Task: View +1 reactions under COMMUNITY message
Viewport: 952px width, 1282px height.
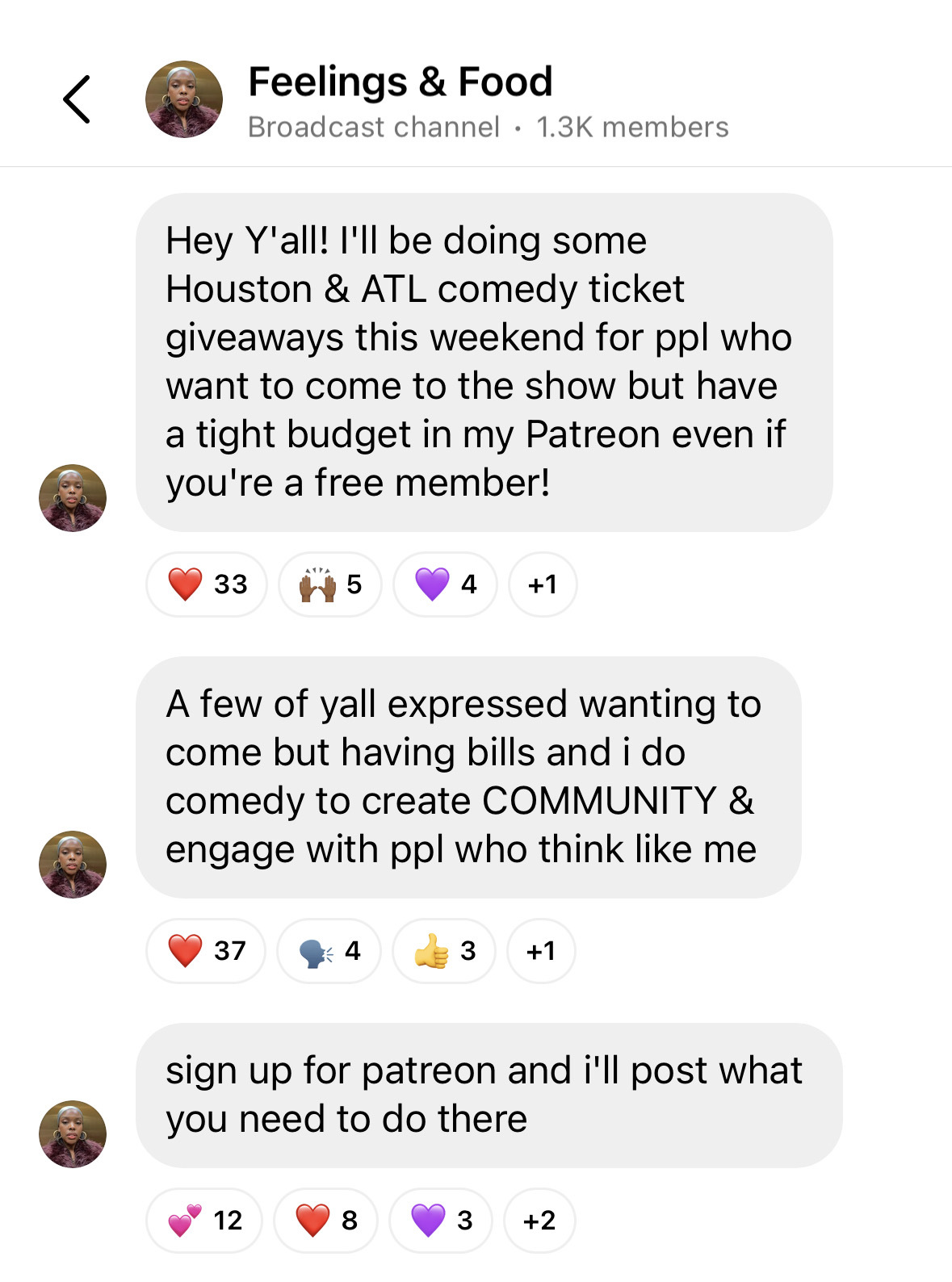Action: click(x=540, y=950)
